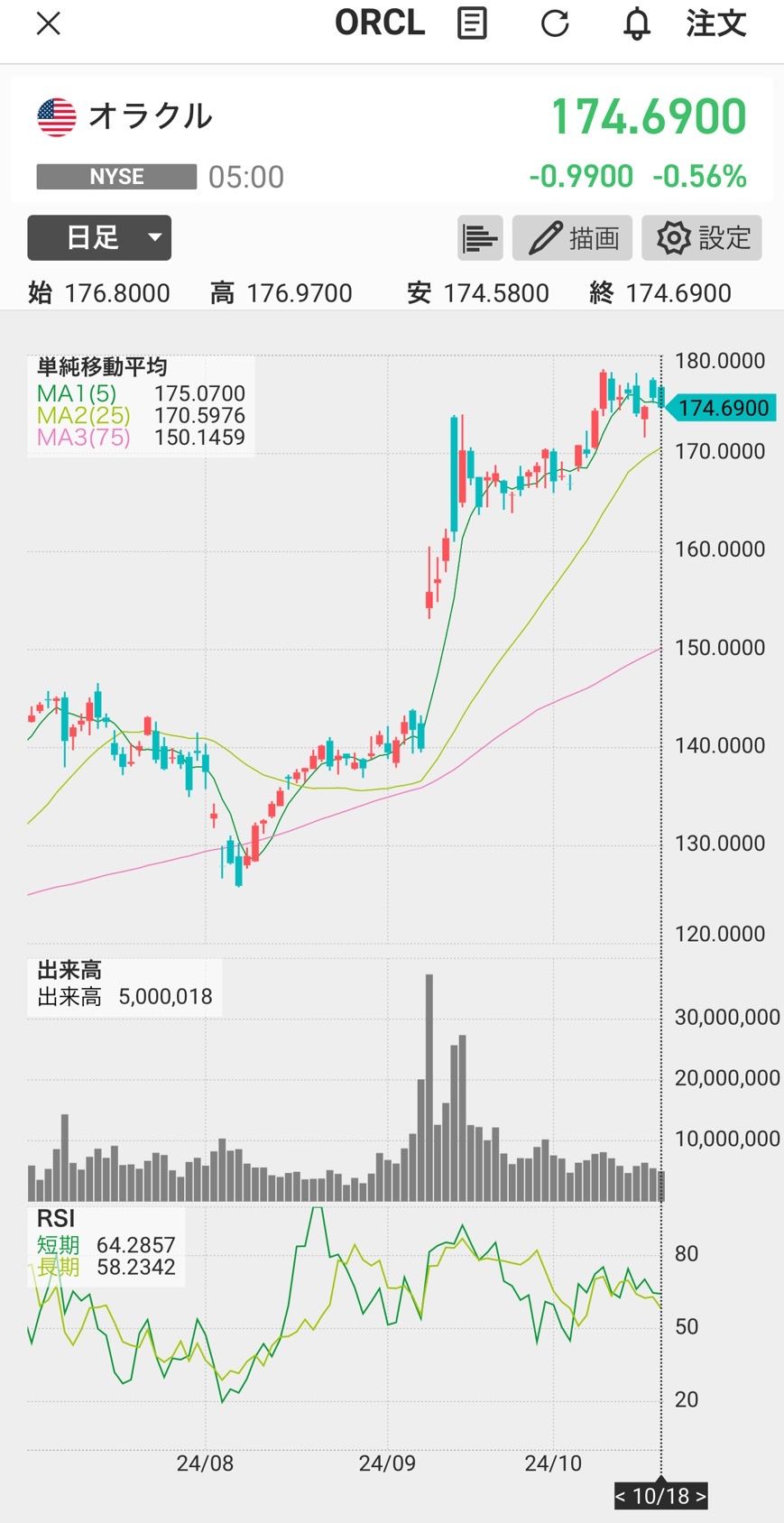This screenshot has height=1523, width=784.
Task: Close the ORCL chart screen
Action: [x=49, y=24]
